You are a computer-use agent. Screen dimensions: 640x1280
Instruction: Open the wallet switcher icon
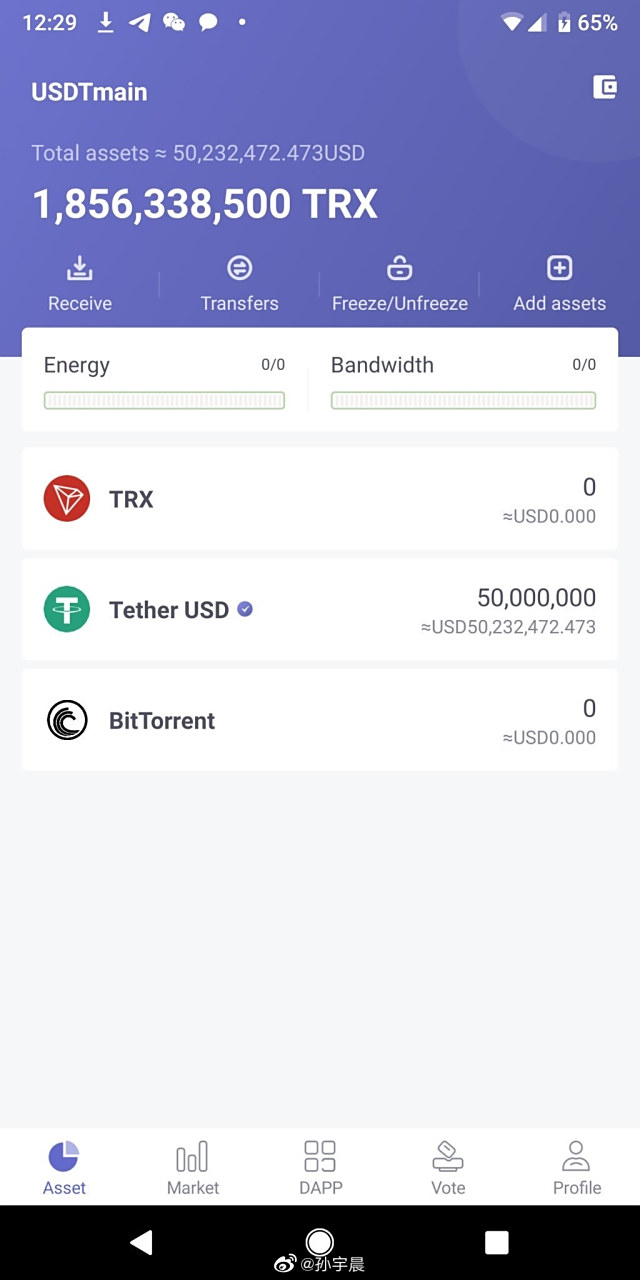(x=605, y=88)
